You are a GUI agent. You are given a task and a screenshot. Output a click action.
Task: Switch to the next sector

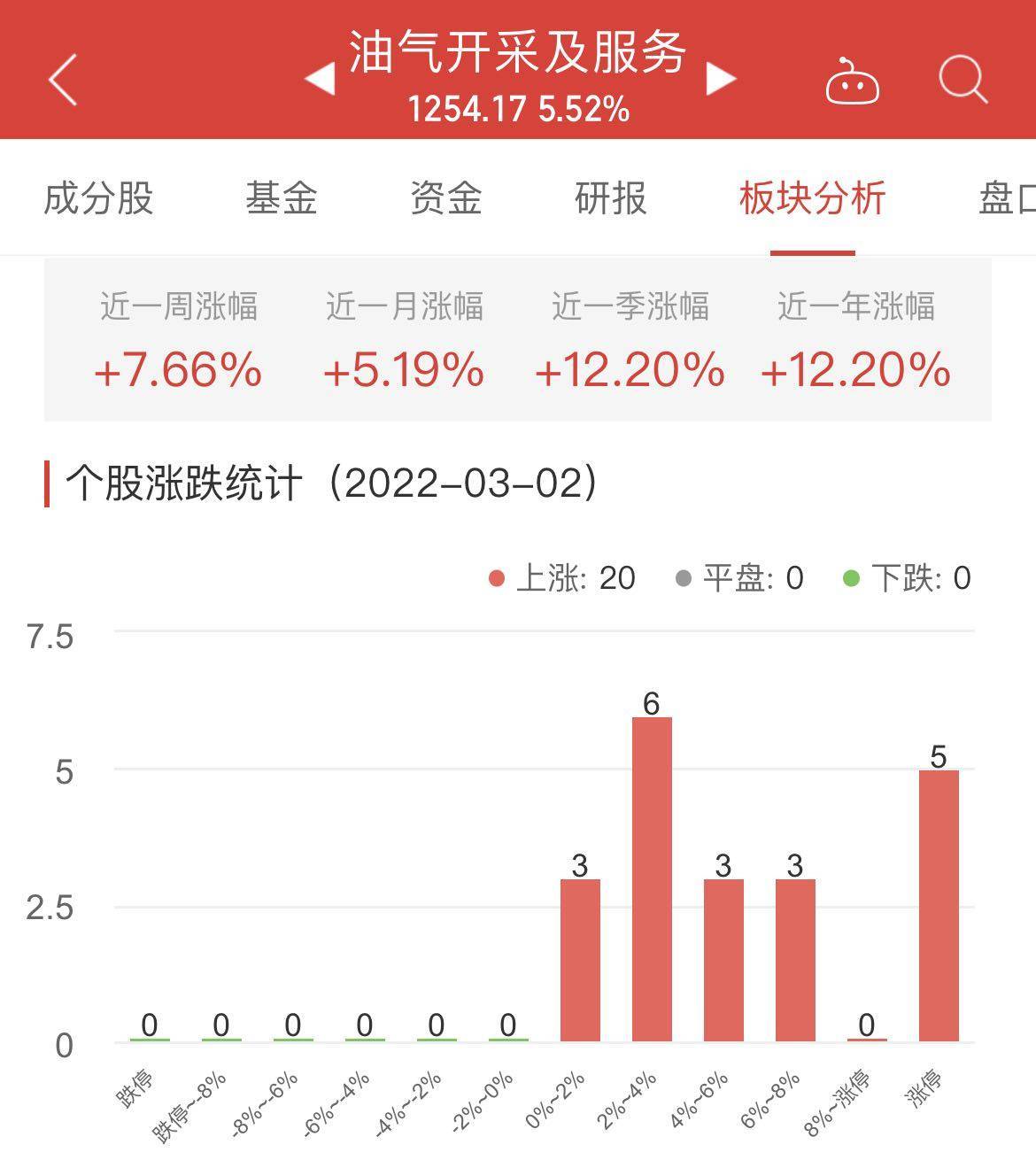click(x=721, y=79)
